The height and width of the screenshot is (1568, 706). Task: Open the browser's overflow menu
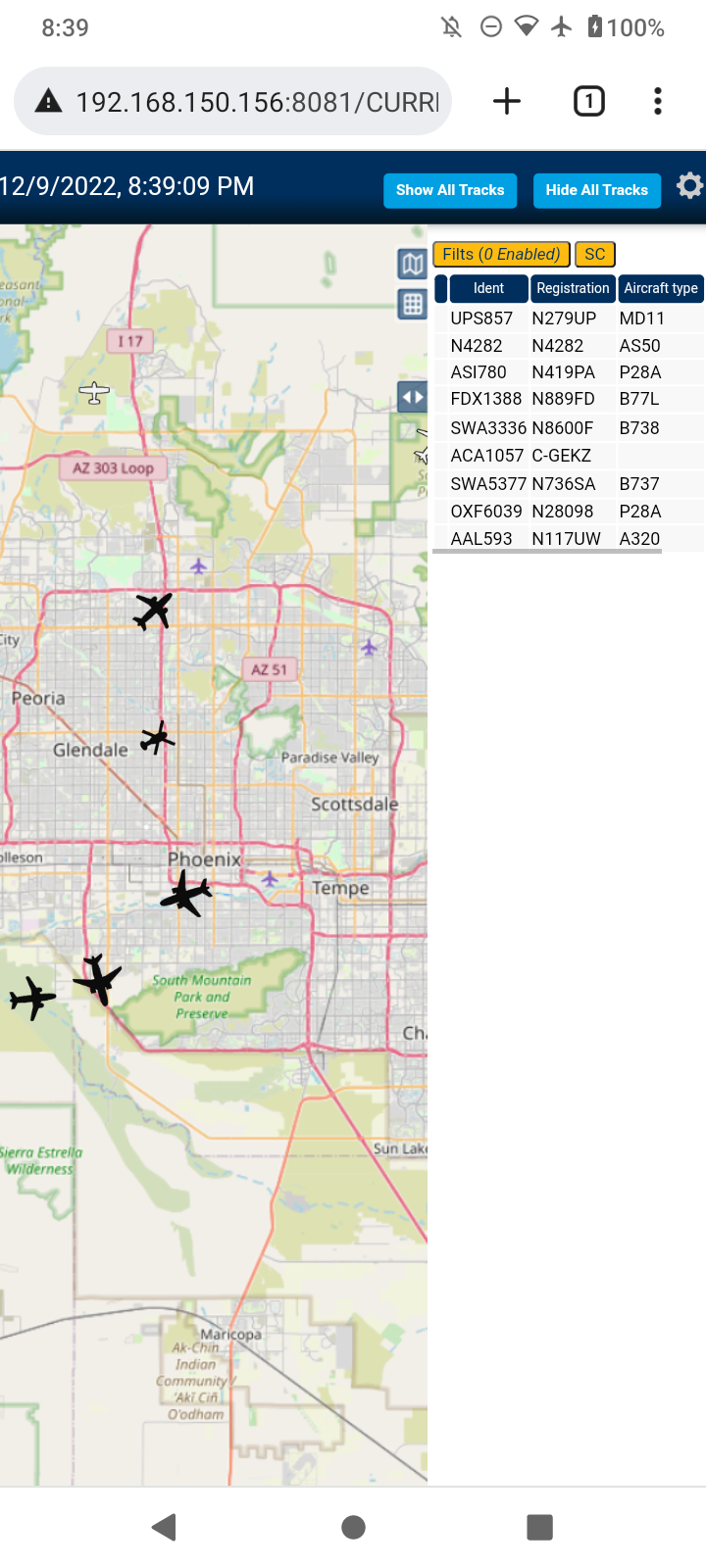click(658, 101)
